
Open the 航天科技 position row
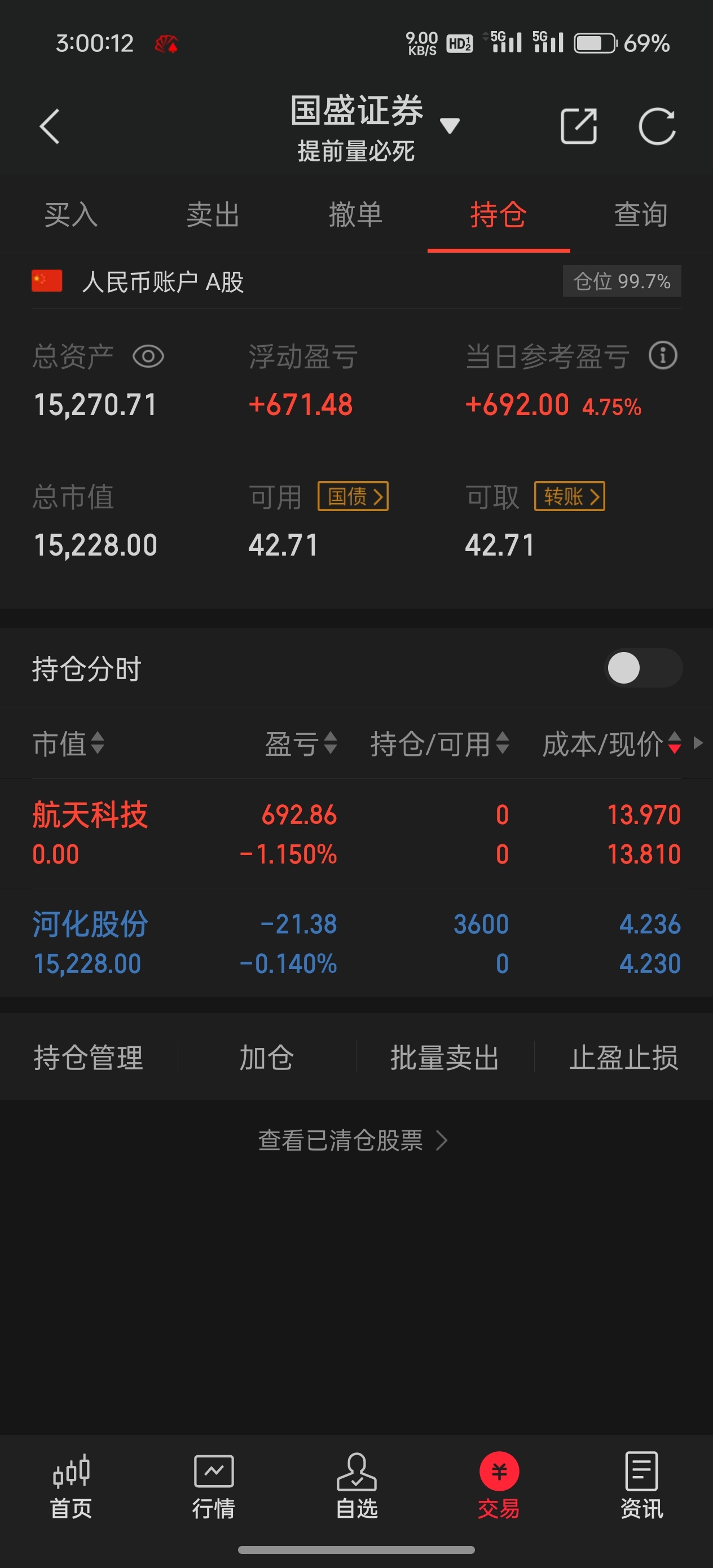tap(356, 833)
